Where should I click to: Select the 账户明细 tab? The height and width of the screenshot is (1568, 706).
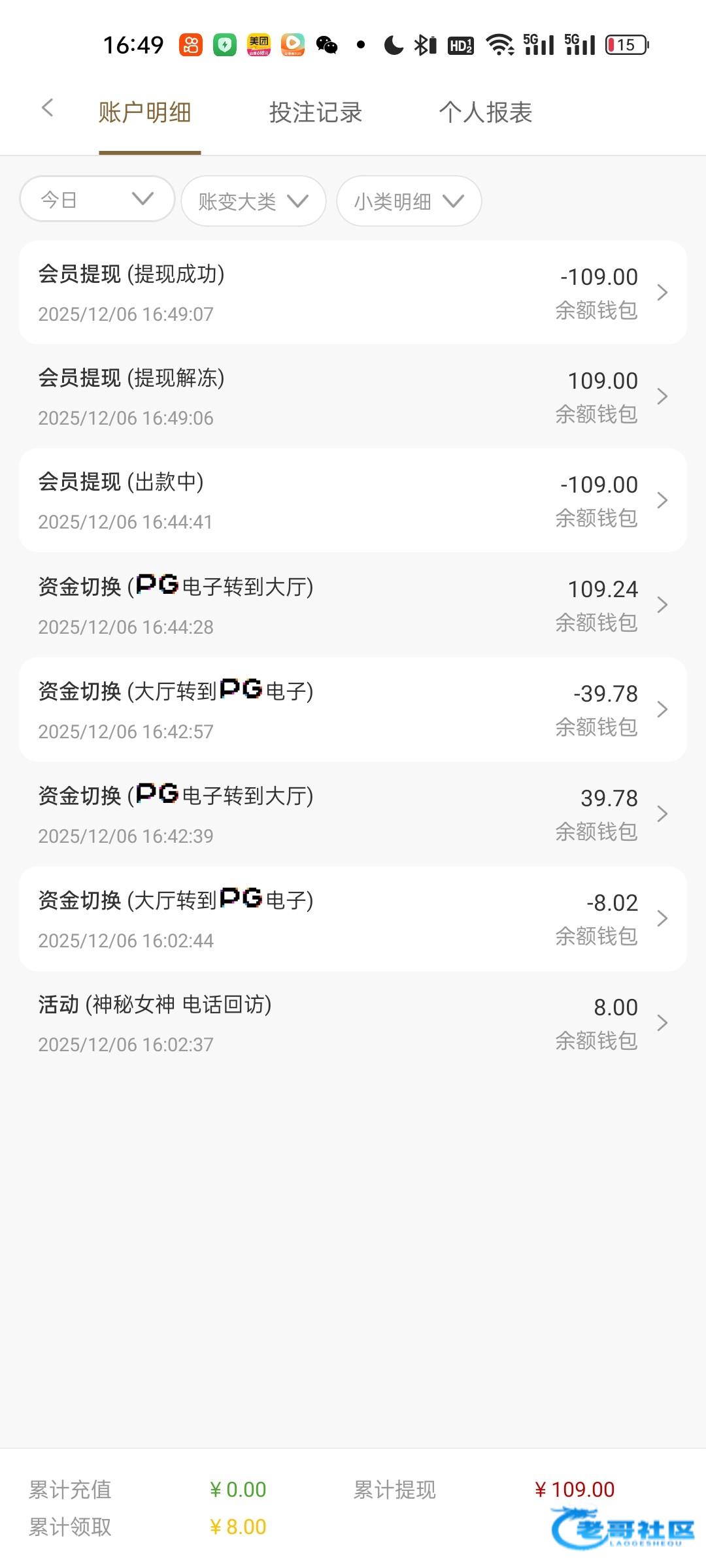pyautogui.click(x=144, y=112)
